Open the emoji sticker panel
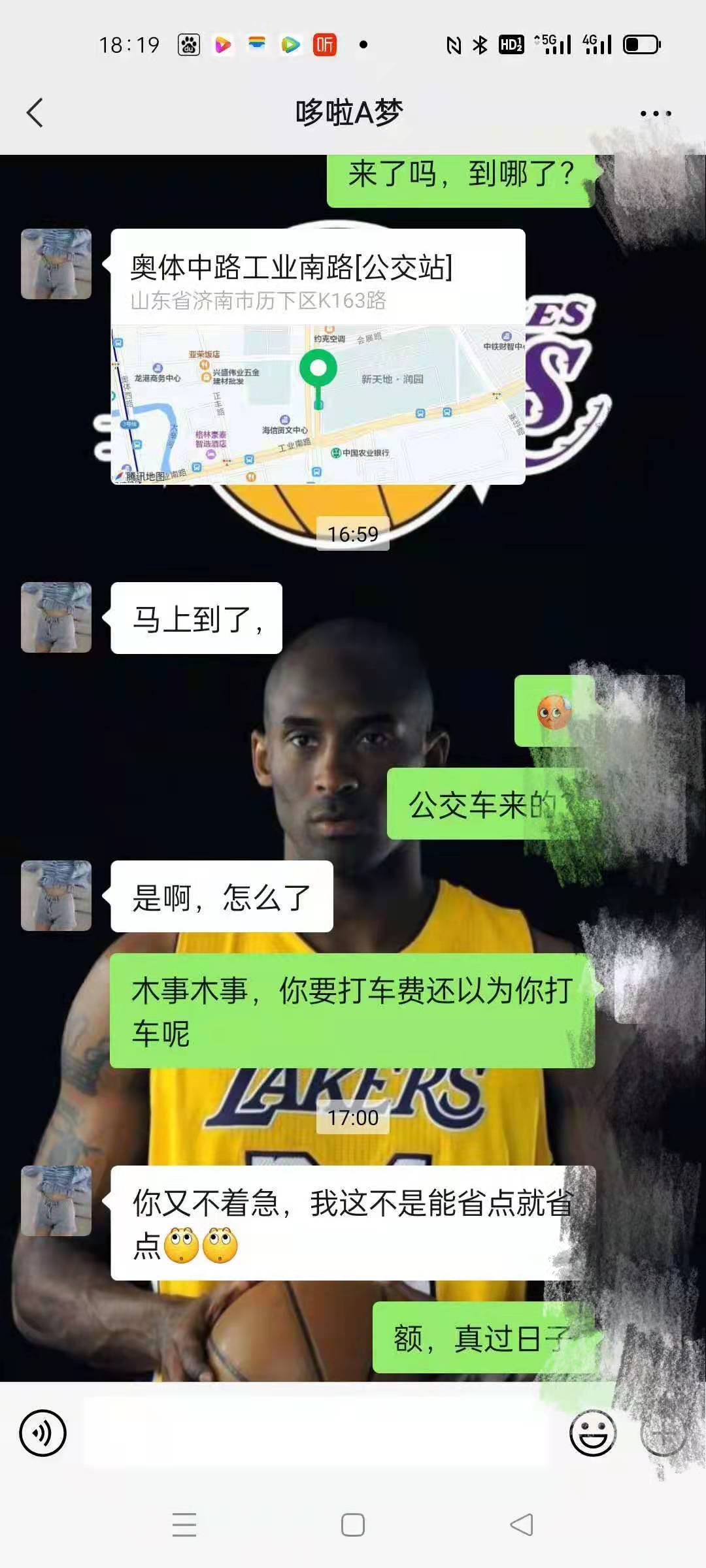This screenshot has height=1568, width=706. (592, 1433)
